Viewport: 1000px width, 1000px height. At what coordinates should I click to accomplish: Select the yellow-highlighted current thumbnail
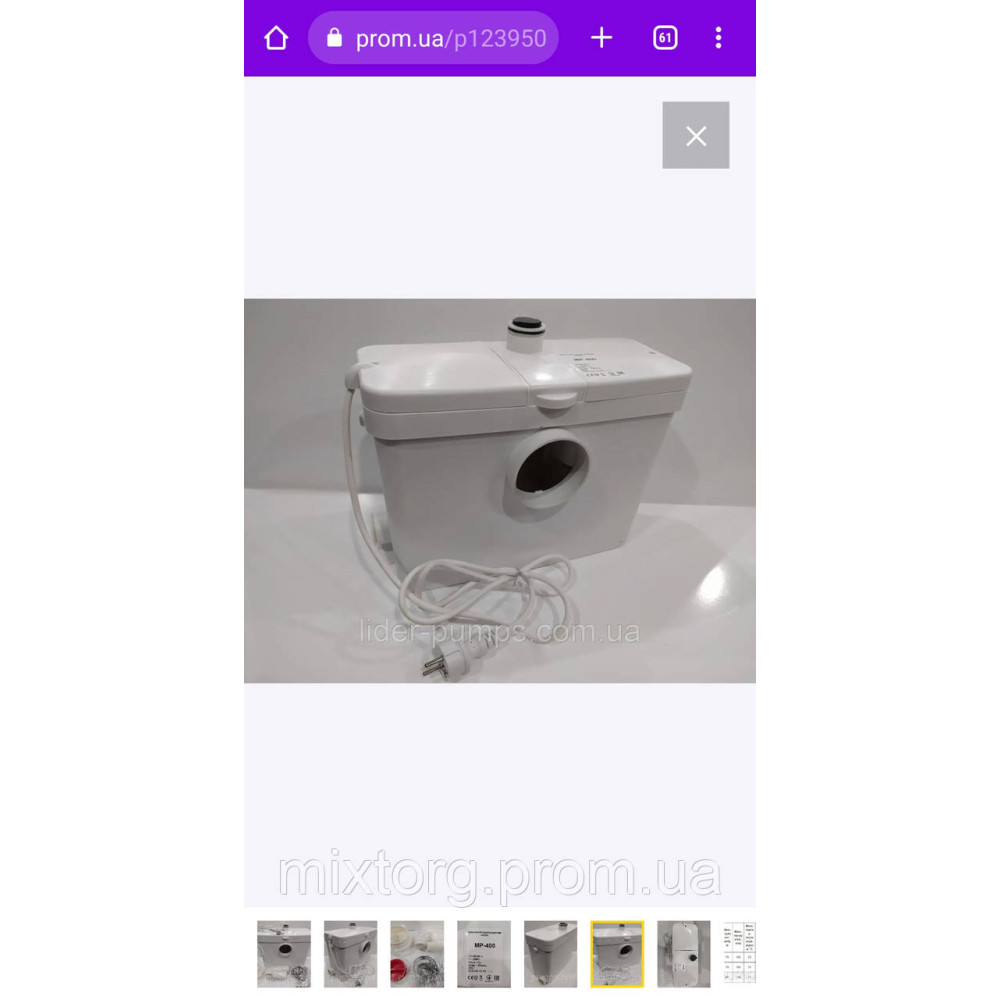(617, 954)
